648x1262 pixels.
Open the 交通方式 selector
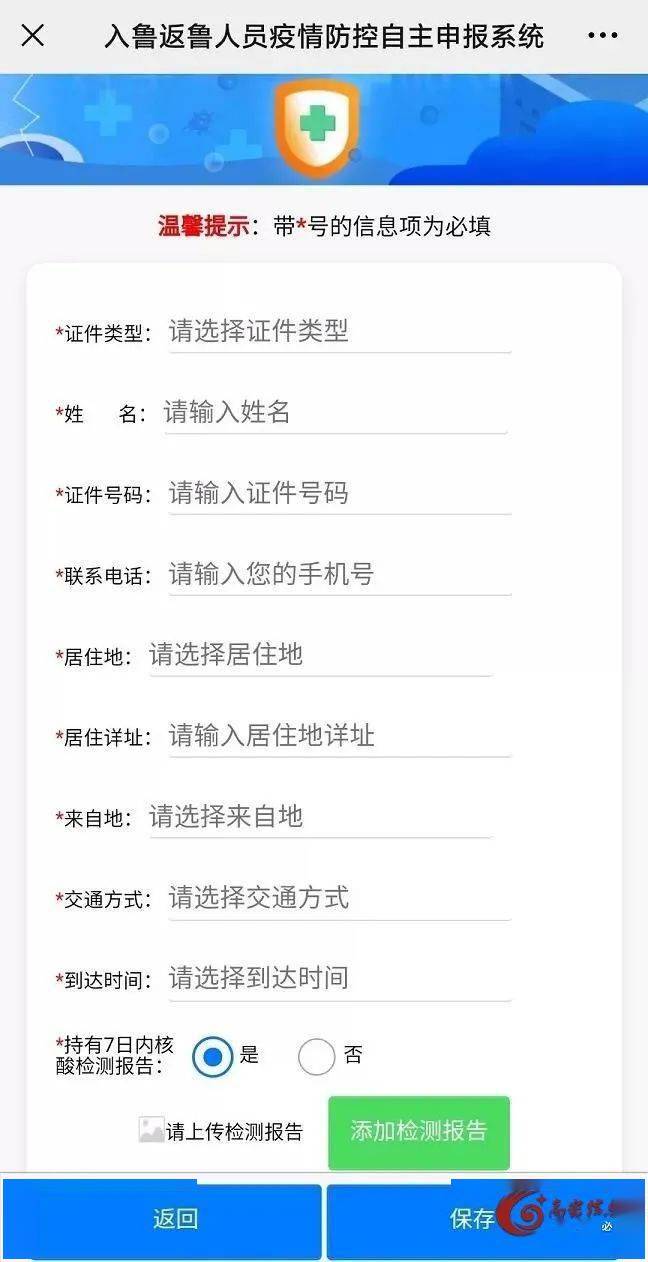(x=339, y=898)
